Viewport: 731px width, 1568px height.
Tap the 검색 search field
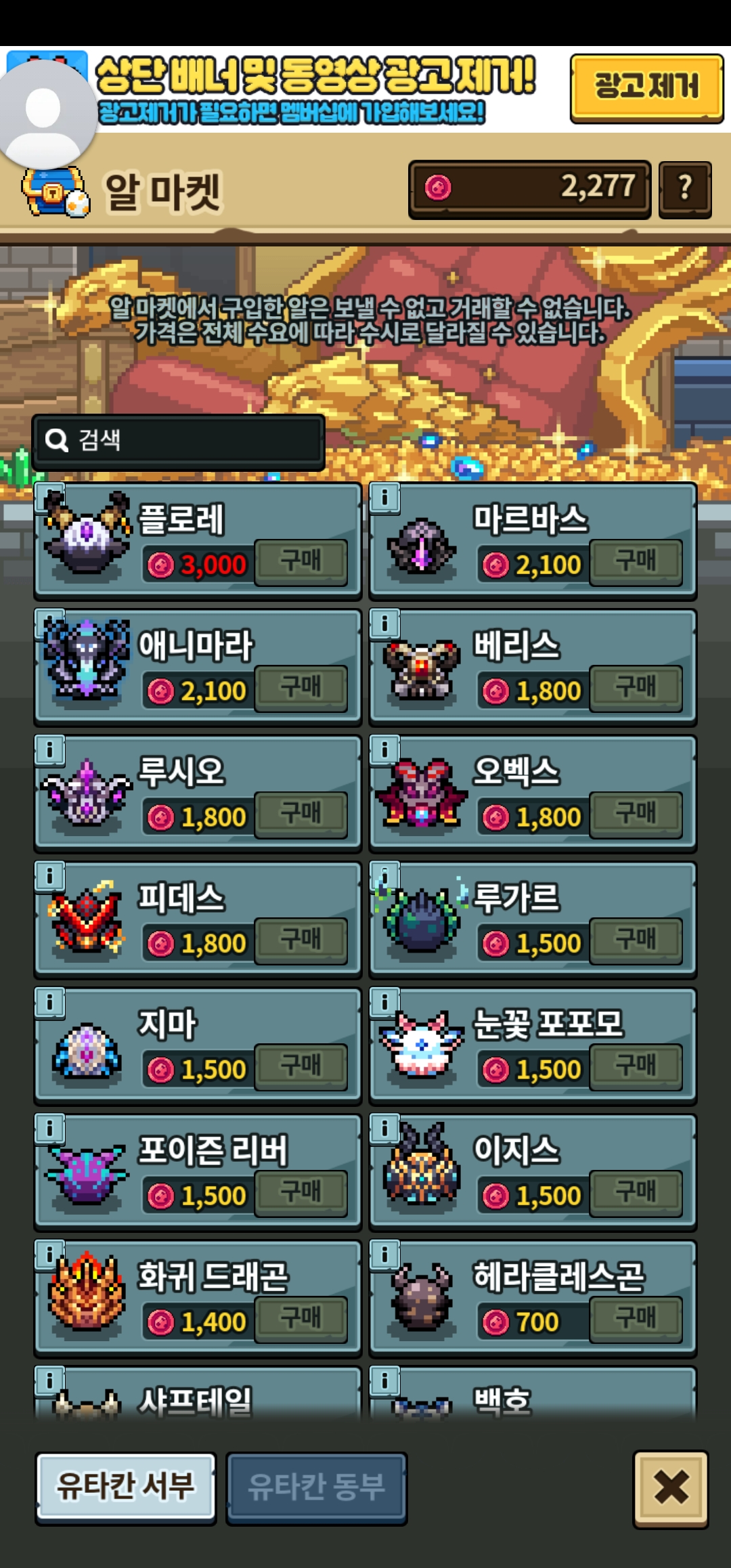click(x=179, y=441)
